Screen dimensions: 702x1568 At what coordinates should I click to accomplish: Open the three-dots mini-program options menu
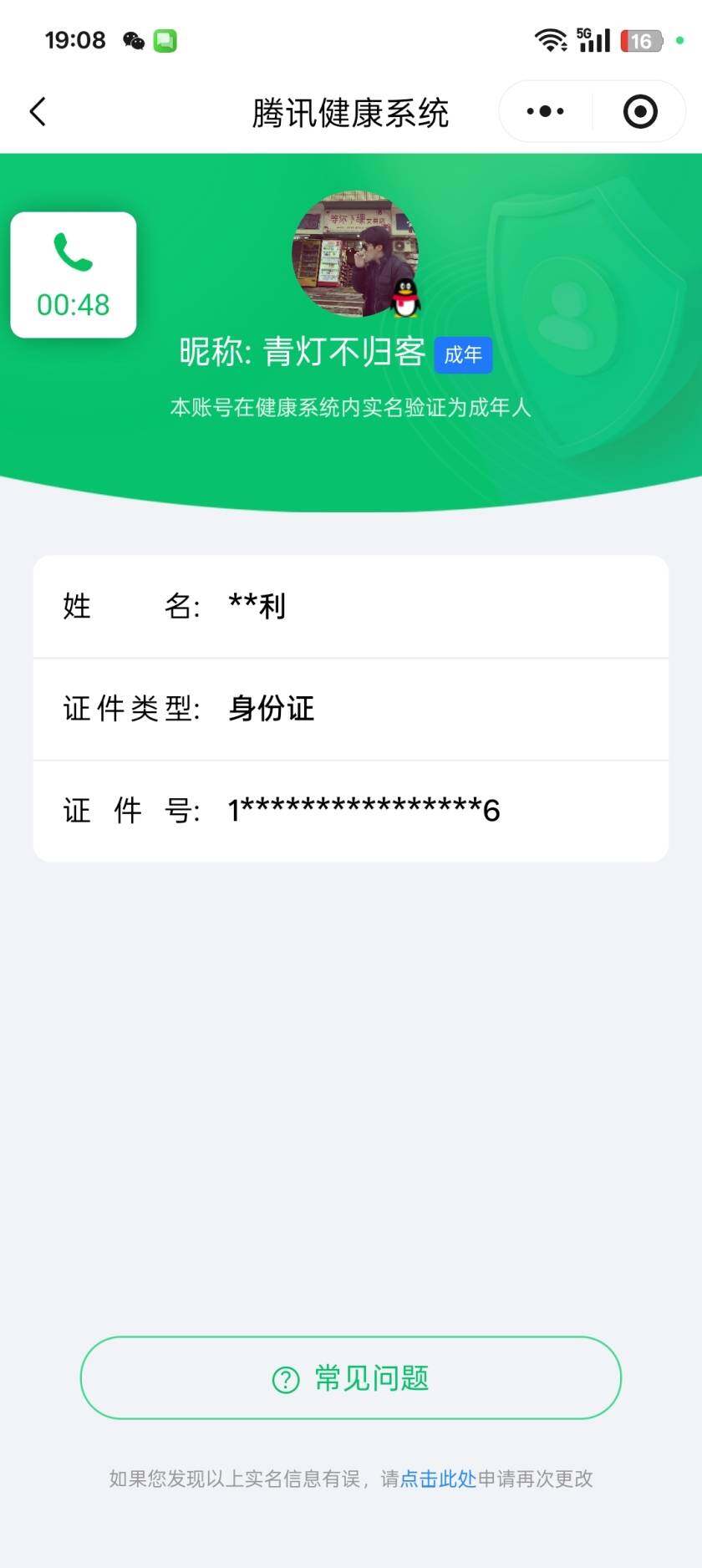pyautogui.click(x=545, y=110)
